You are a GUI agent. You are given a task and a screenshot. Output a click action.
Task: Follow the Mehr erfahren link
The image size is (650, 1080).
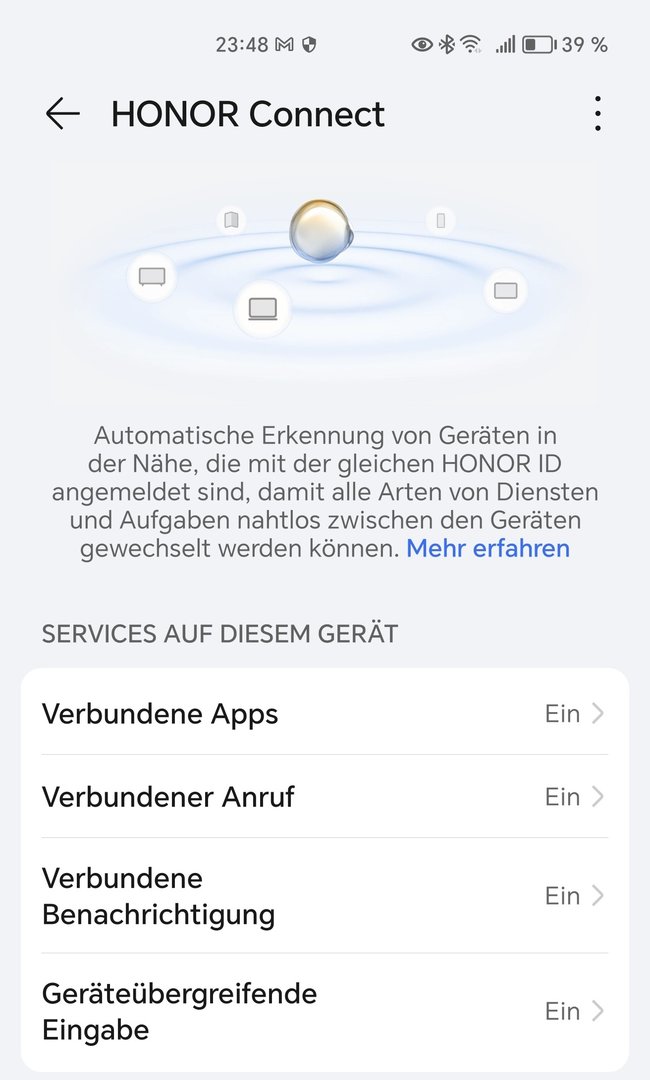(487, 548)
